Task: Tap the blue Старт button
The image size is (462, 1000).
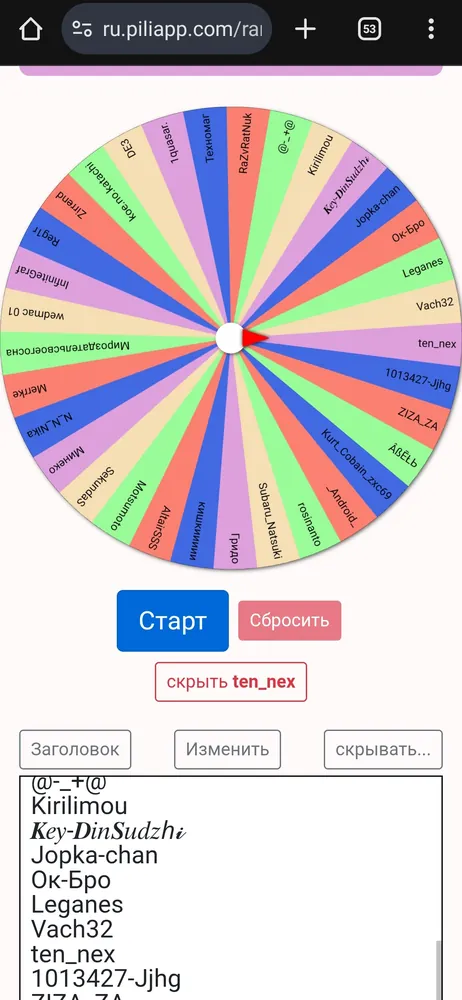Action: click(x=172, y=621)
